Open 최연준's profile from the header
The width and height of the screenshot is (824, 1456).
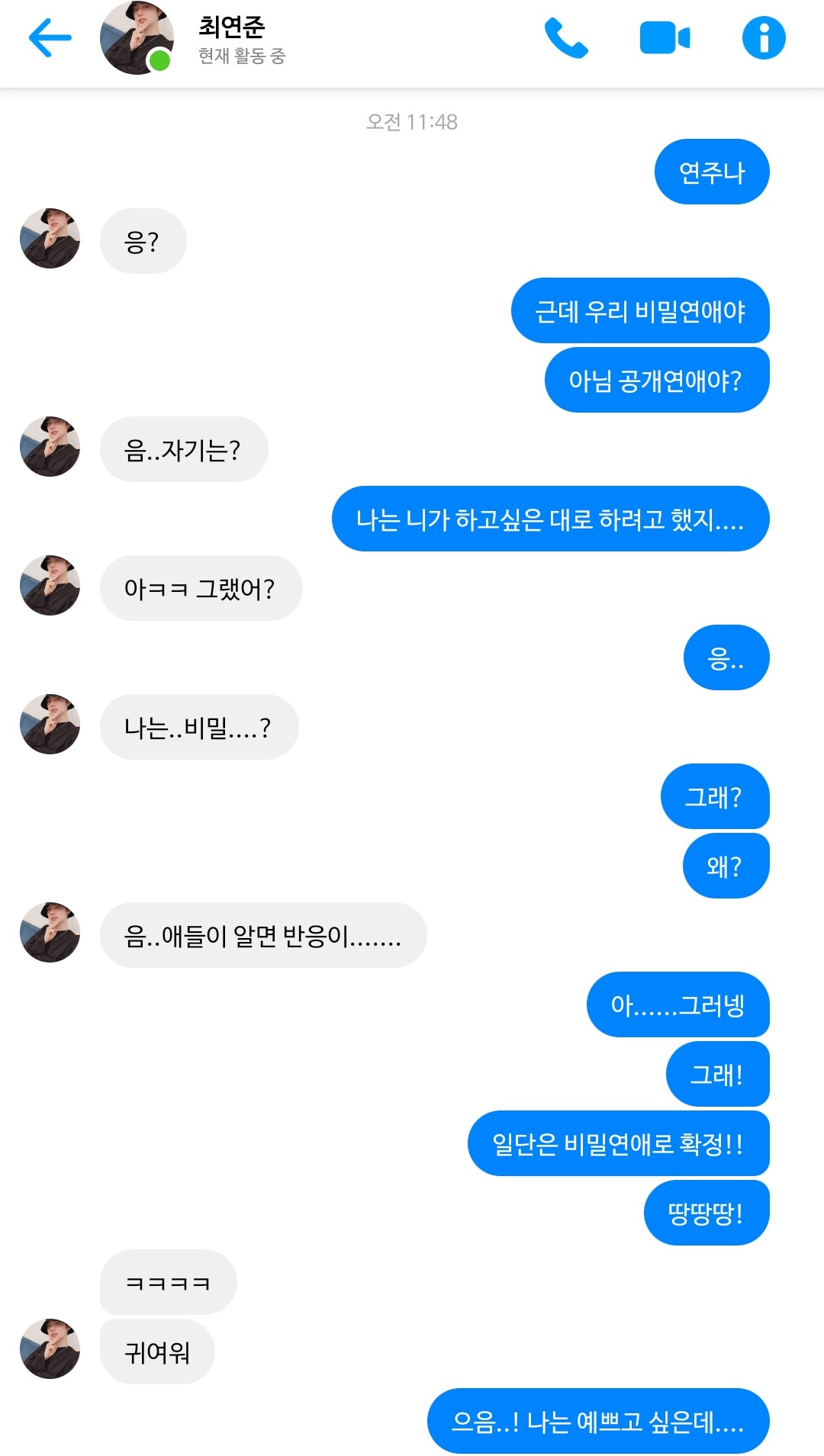pos(137,38)
